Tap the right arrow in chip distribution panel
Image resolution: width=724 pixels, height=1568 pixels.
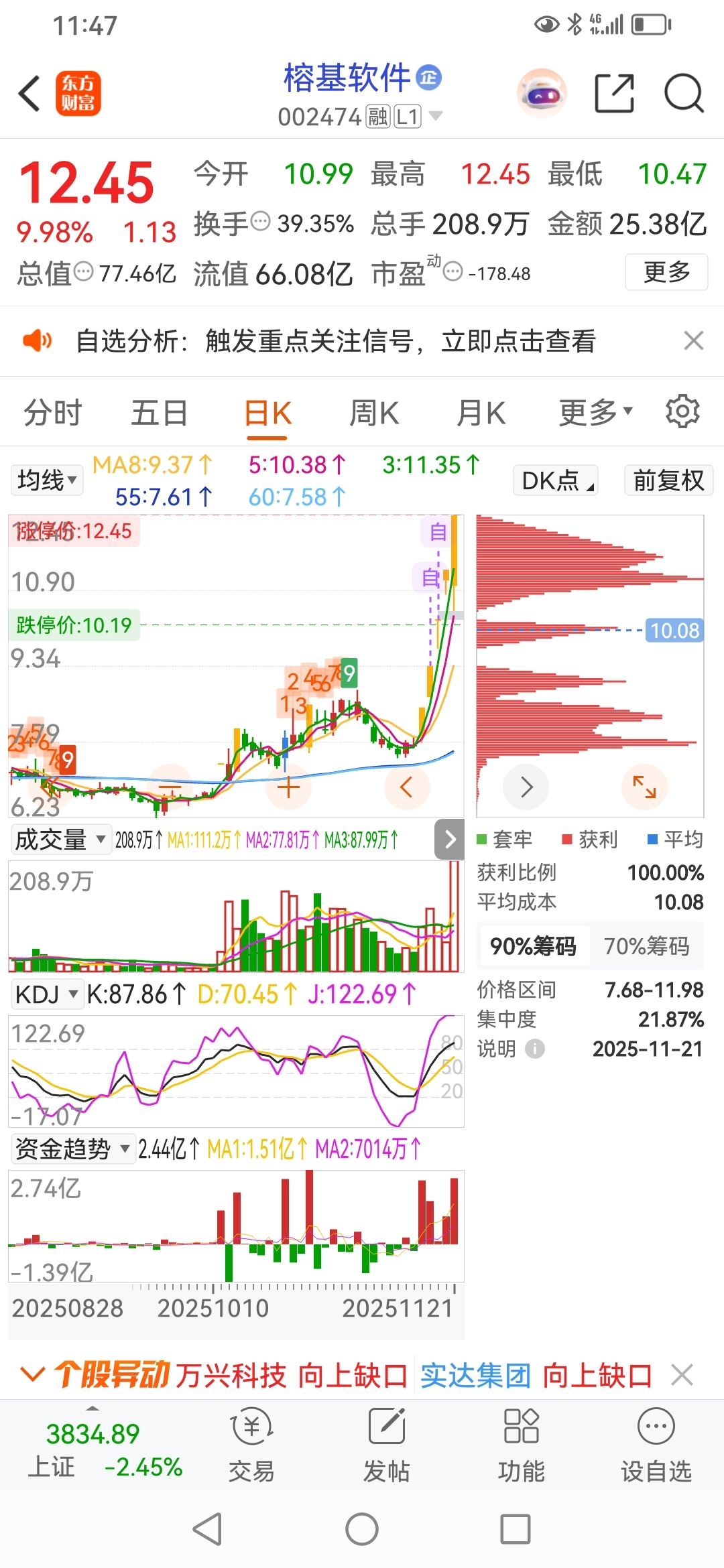[526, 787]
